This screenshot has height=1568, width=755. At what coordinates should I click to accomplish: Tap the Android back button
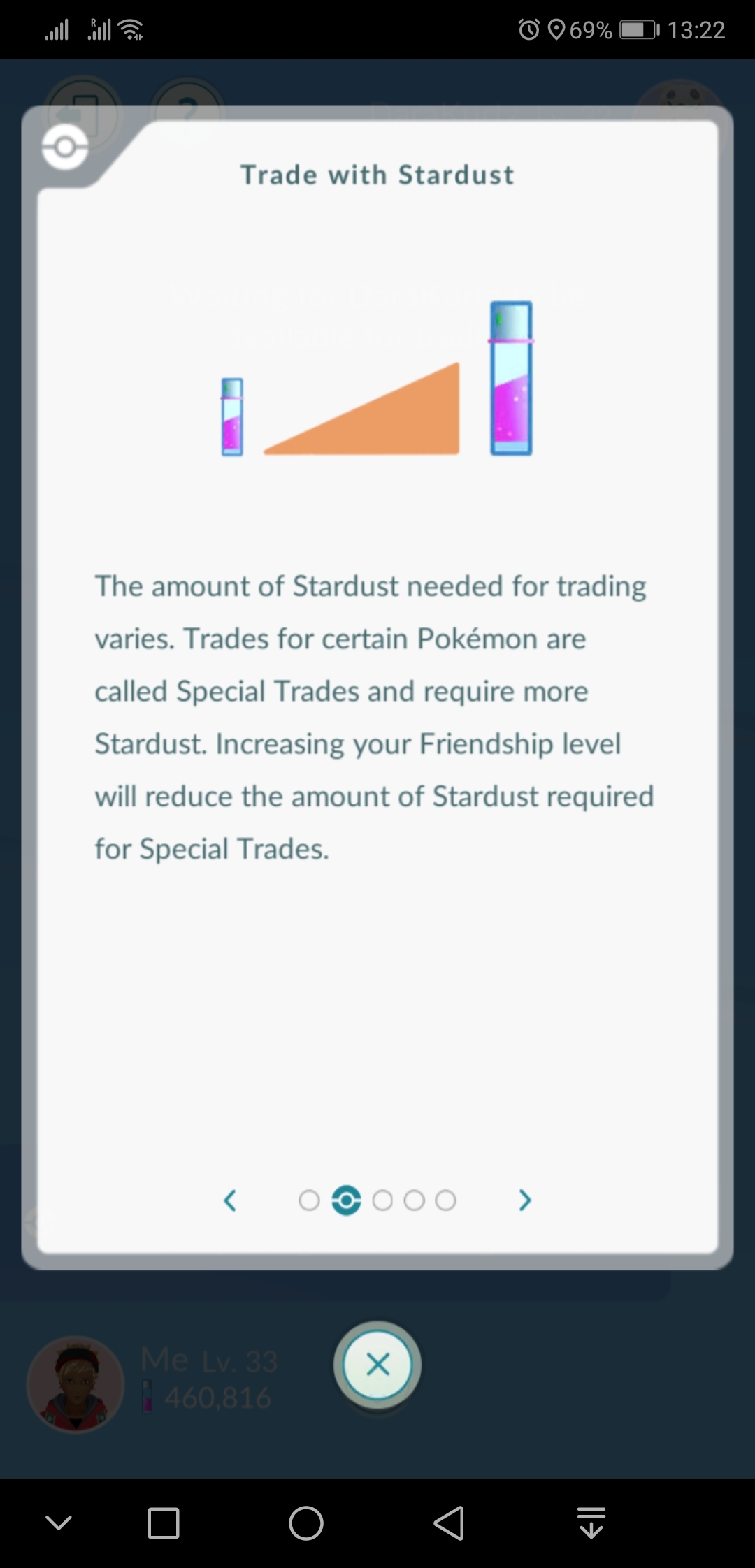pos(449,1523)
